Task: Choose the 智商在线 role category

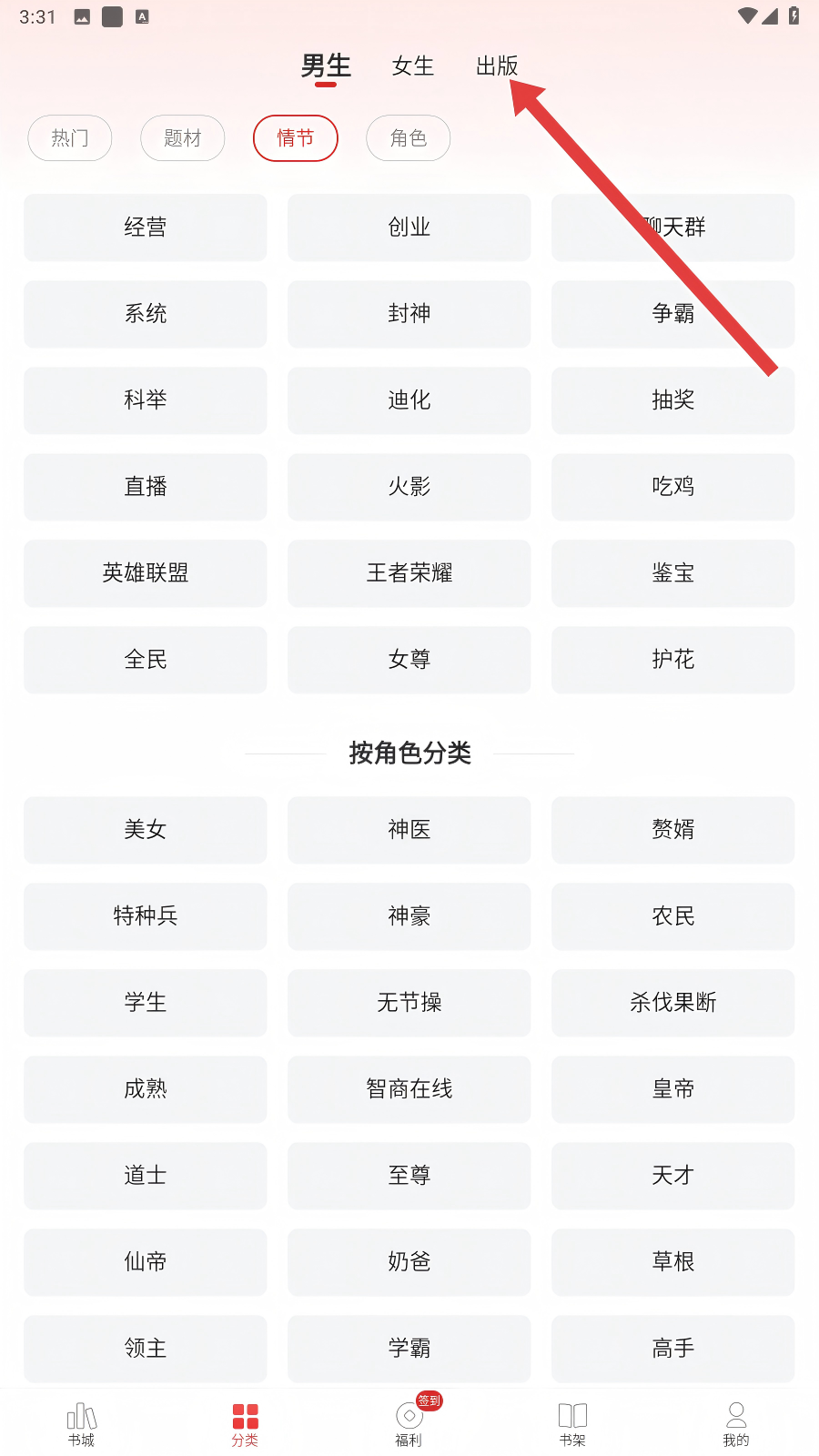Action: [x=409, y=1089]
